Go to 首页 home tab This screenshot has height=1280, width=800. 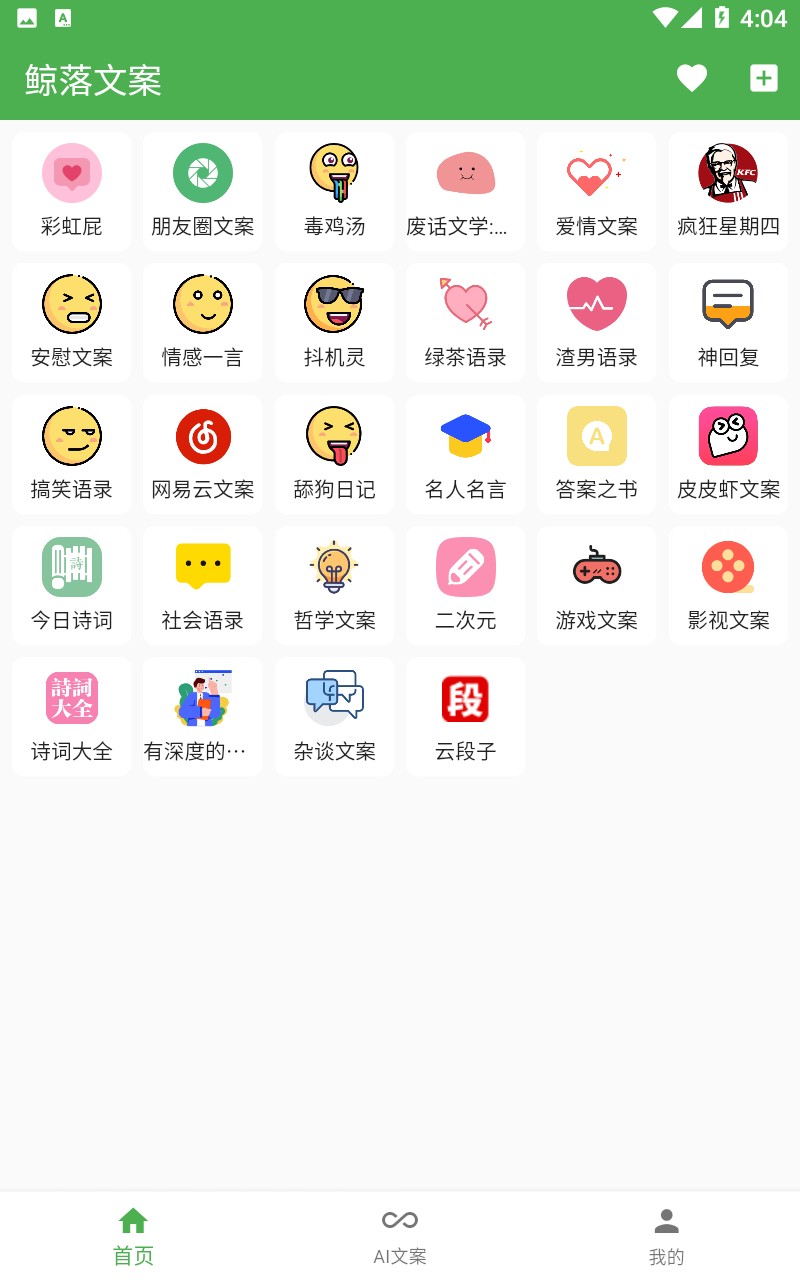(x=132, y=1231)
